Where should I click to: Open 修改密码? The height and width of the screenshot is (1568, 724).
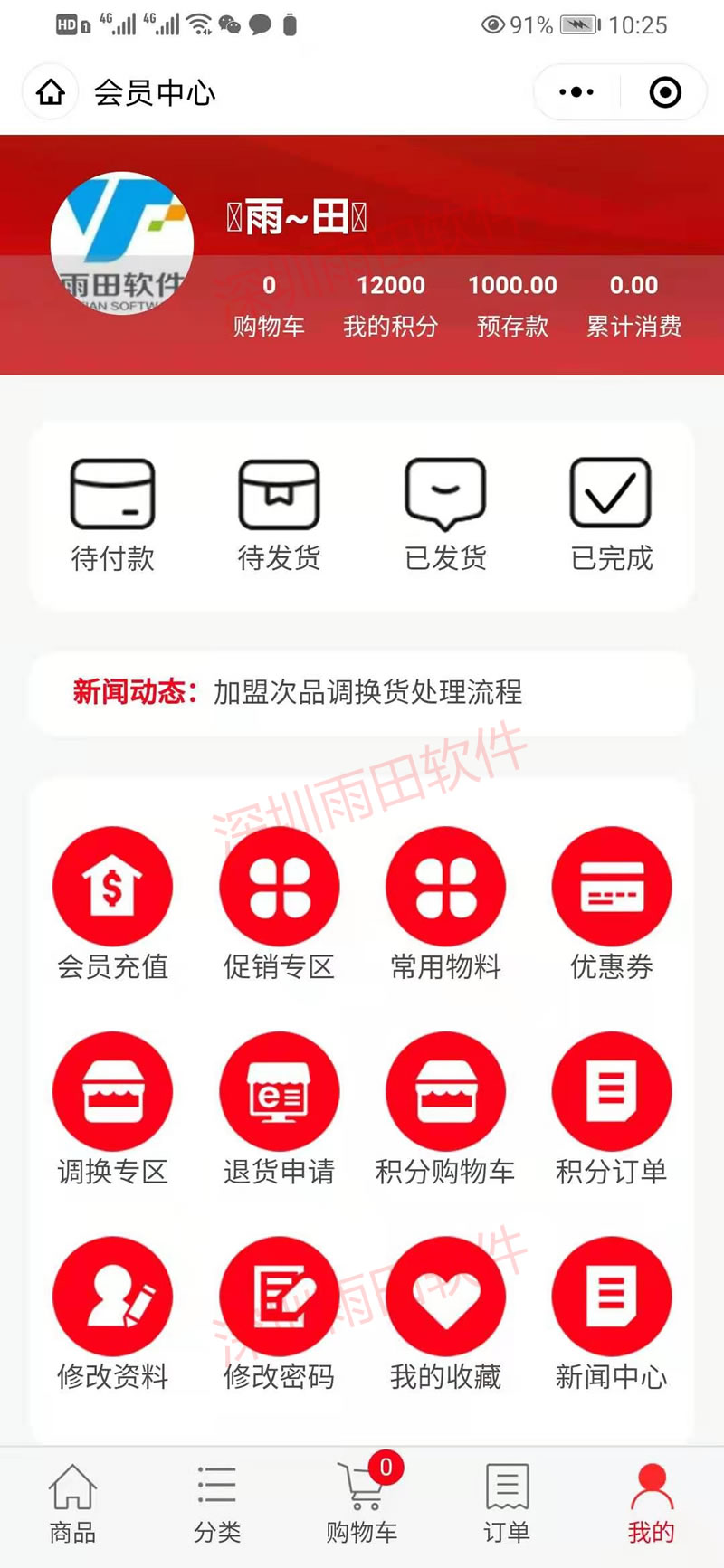pyautogui.click(x=279, y=1315)
